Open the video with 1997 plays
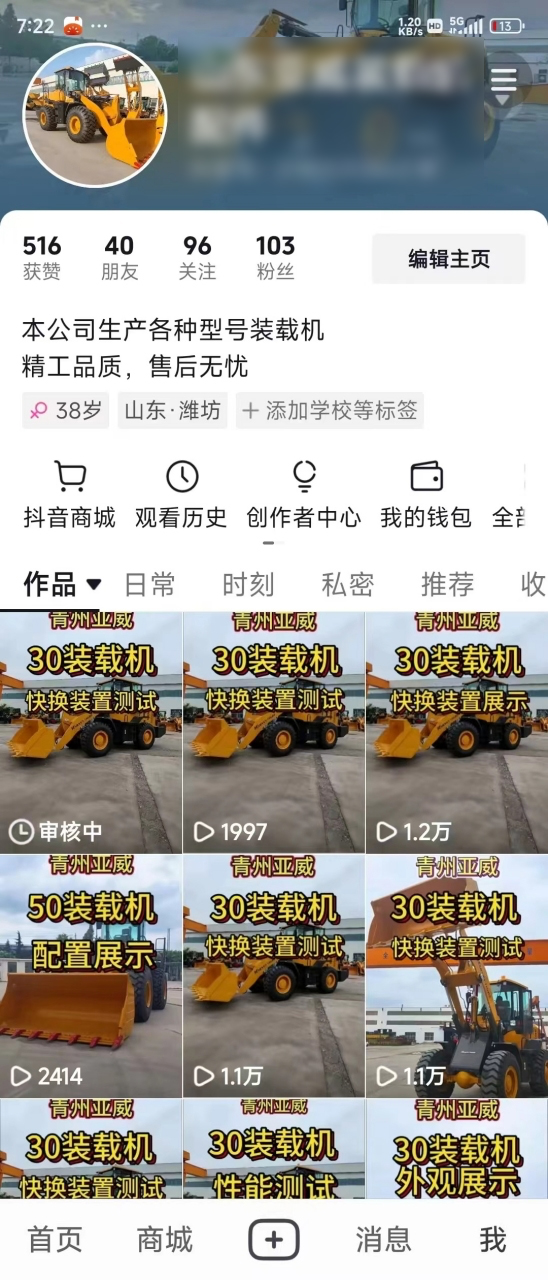The height and width of the screenshot is (1280, 548). click(274, 732)
